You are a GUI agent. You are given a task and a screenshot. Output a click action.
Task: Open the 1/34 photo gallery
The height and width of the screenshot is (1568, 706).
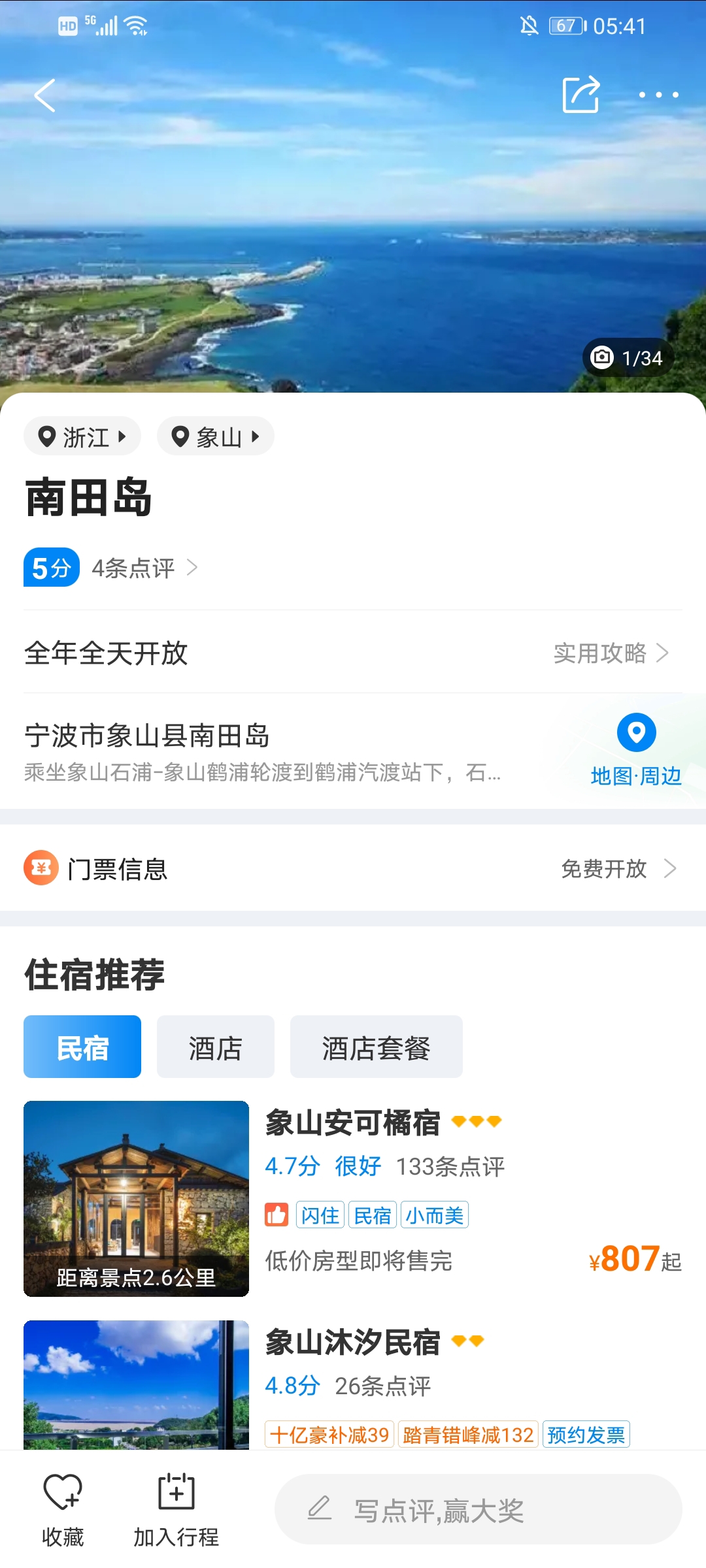[628, 357]
